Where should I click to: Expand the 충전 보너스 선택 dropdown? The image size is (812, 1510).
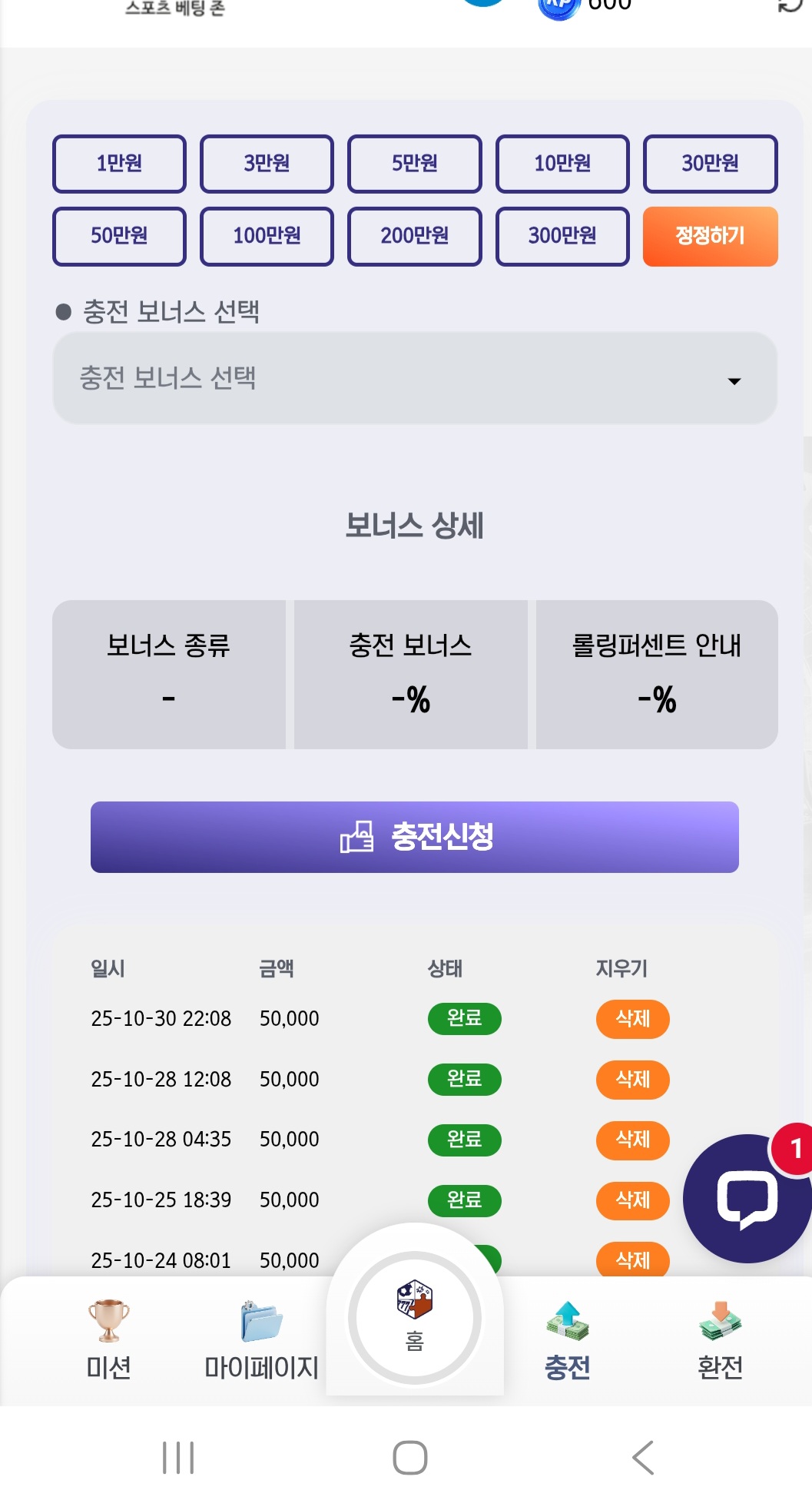(x=414, y=378)
